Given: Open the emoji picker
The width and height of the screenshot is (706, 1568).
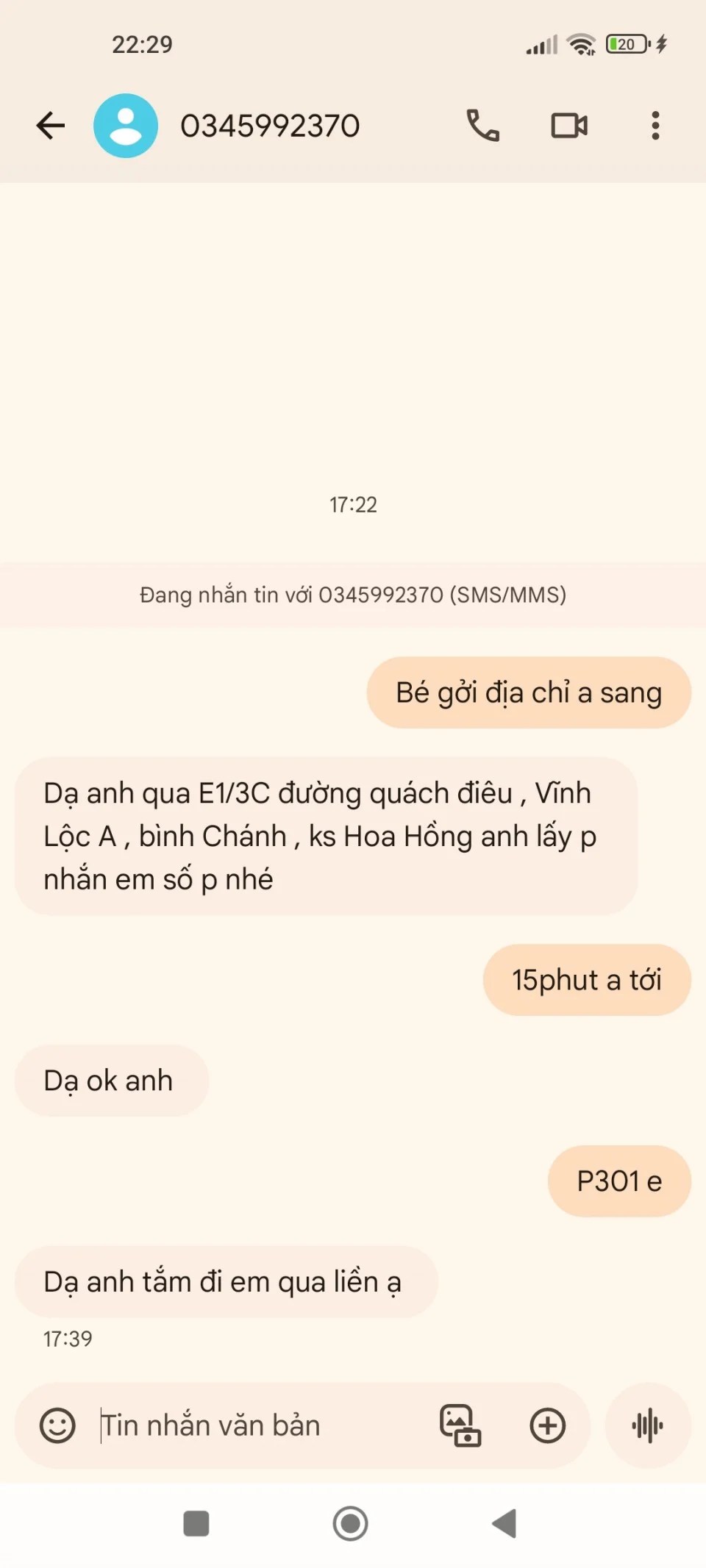Looking at the screenshot, I should (x=57, y=1425).
